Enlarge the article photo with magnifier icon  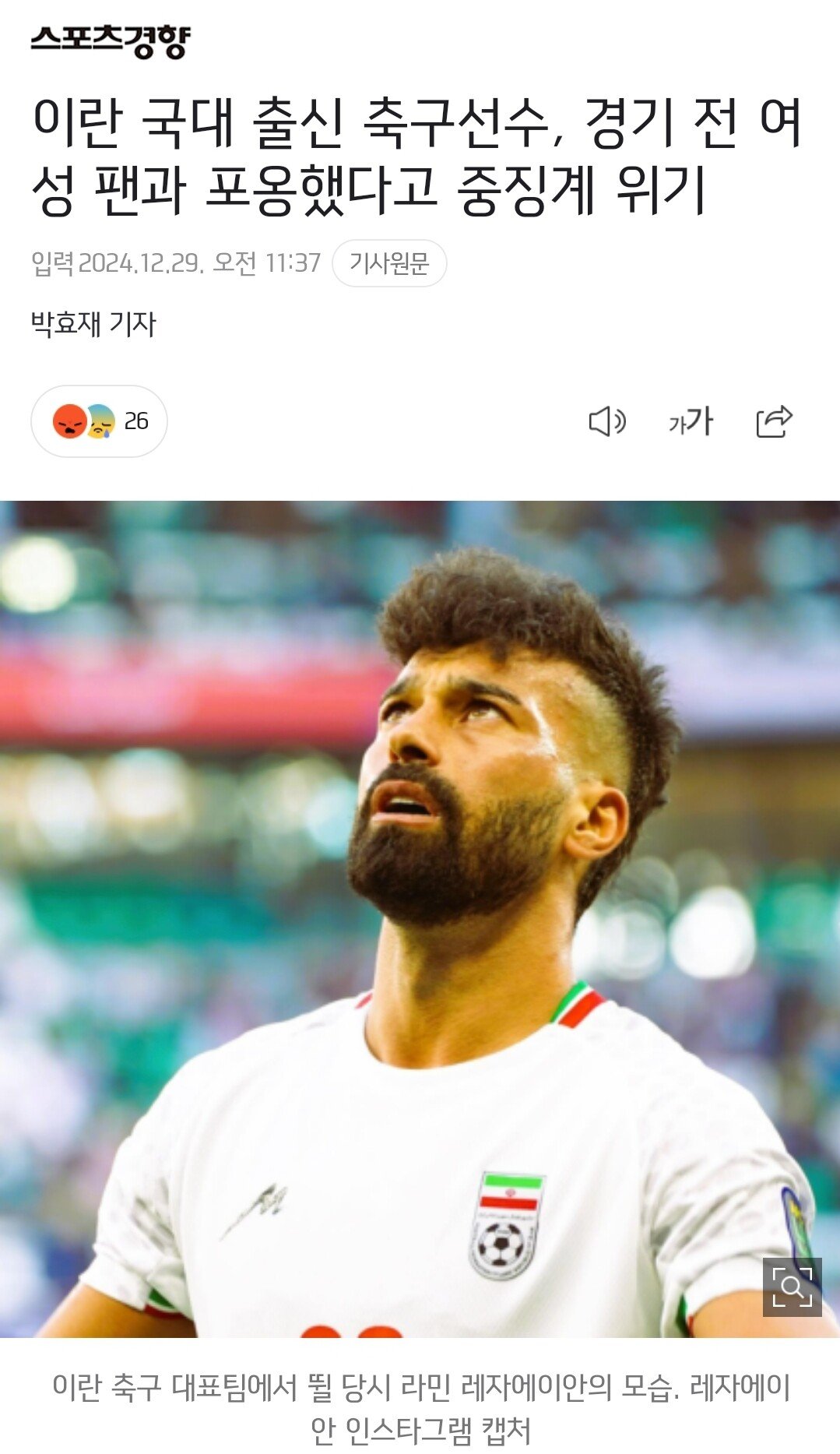pos(792,1287)
